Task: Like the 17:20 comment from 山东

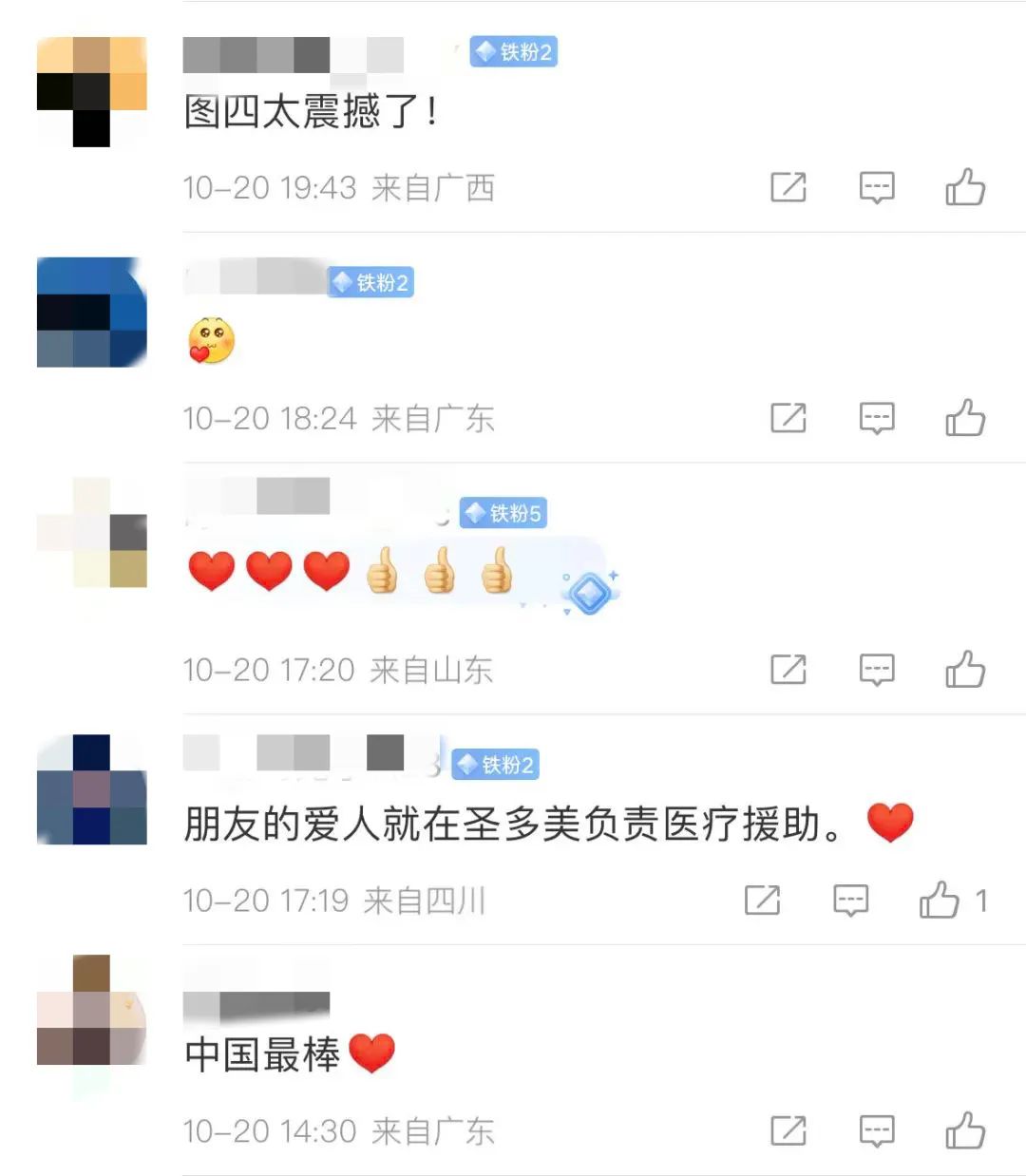Action: point(965,670)
